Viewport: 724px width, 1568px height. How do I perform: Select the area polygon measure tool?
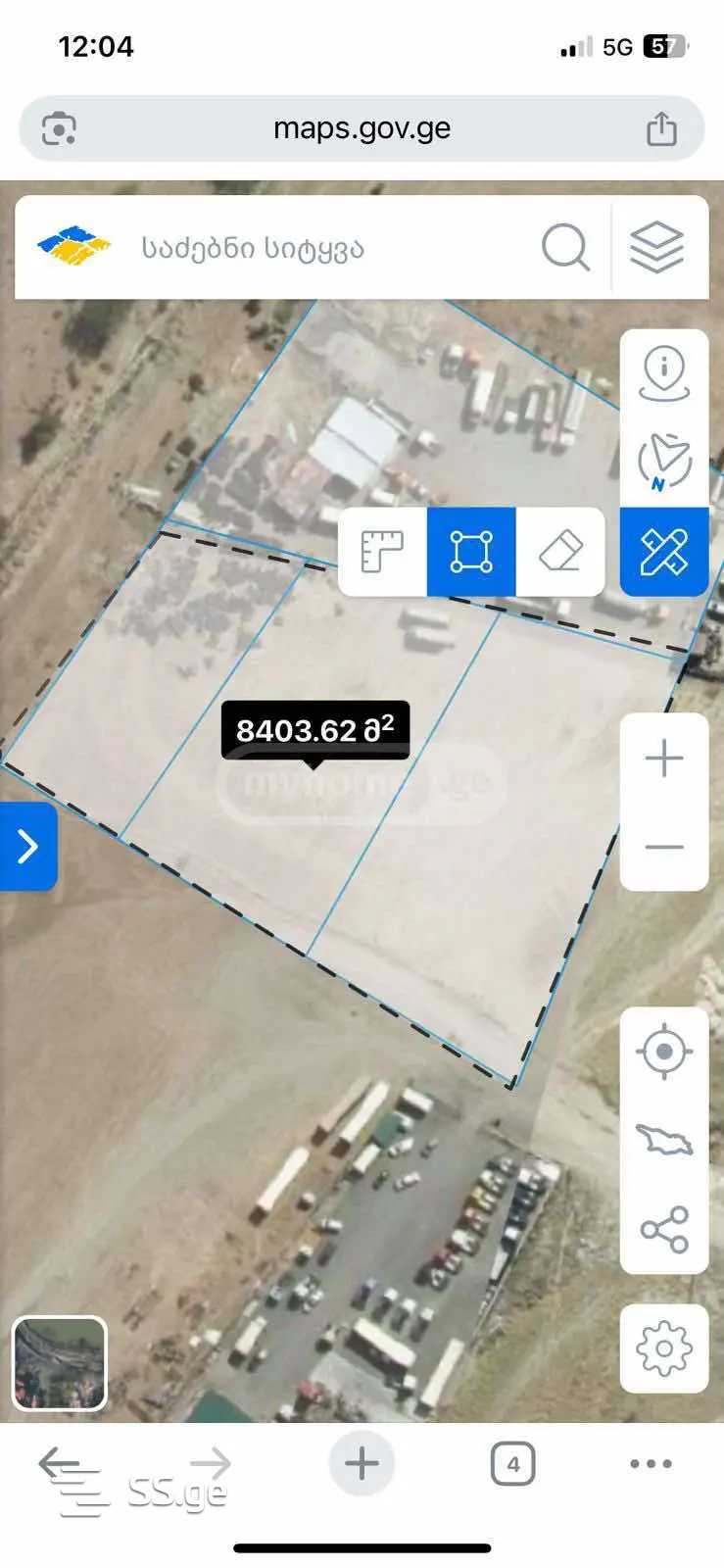point(471,552)
